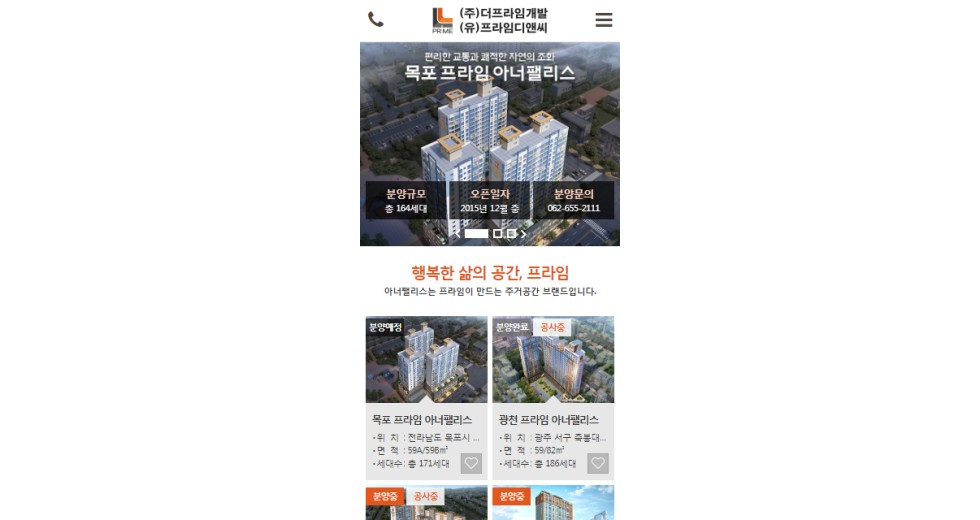Go to the previous banner slide
This screenshot has height=520, width=980.
coord(458,234)
